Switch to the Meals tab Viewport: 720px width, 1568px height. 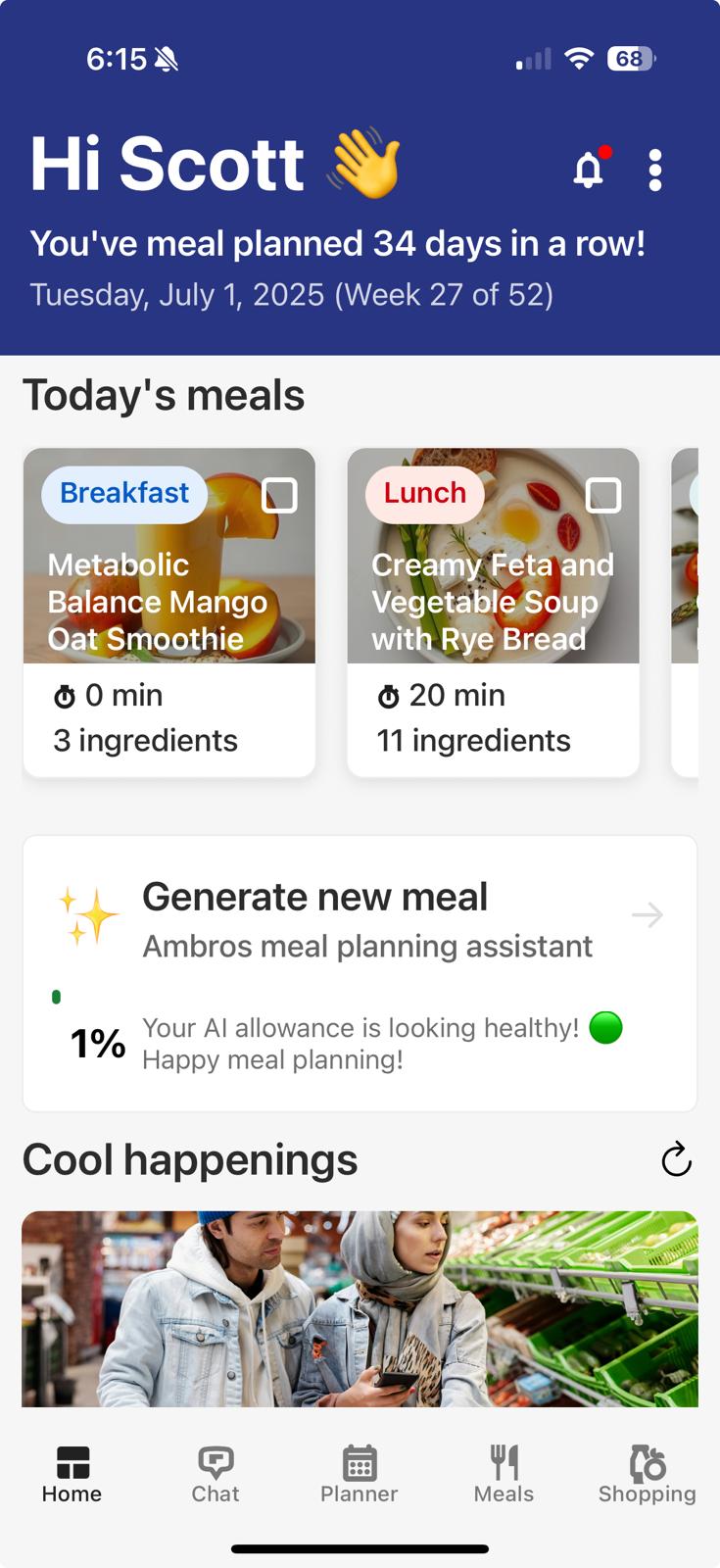pyautogui.click(x=504, y=1474)
